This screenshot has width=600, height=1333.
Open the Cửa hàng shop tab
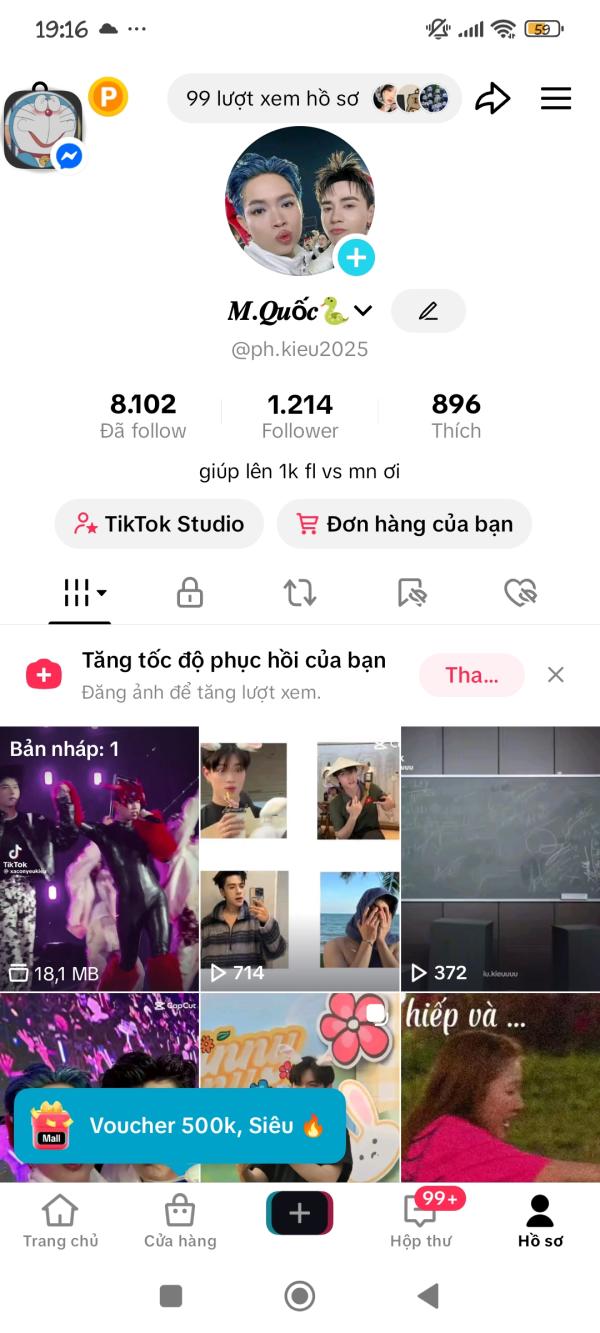click(180, 1221)
